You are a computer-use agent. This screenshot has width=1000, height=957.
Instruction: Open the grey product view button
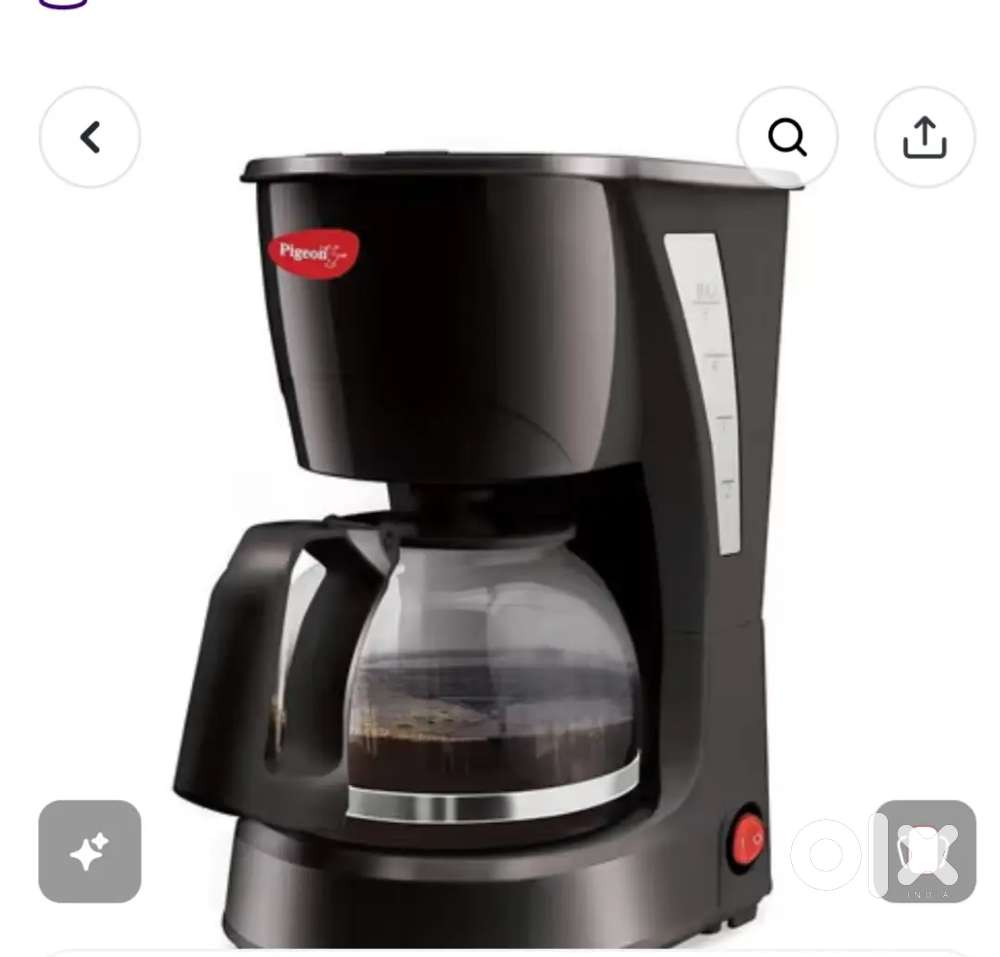925,851
